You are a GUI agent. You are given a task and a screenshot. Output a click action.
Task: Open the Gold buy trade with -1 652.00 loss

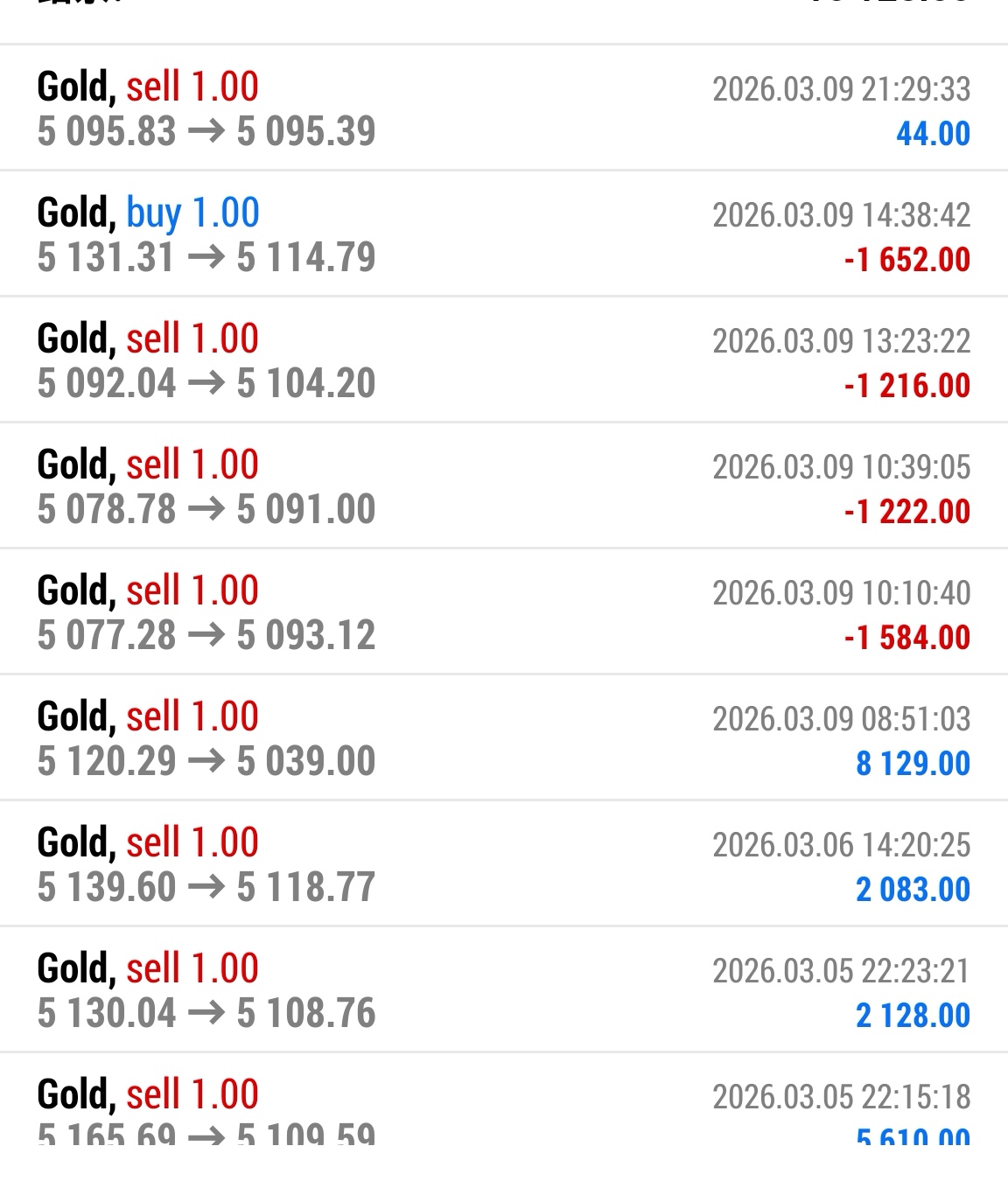[504, 234]
